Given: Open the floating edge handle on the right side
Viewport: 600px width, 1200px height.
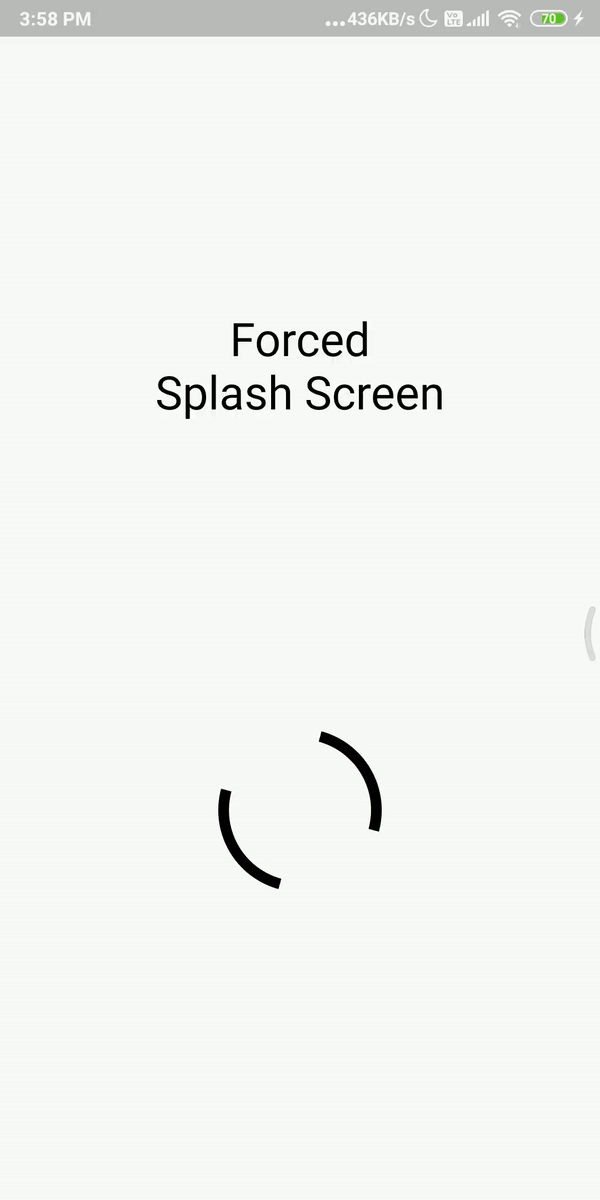Looking at the screenshot, I should (591, 633).
